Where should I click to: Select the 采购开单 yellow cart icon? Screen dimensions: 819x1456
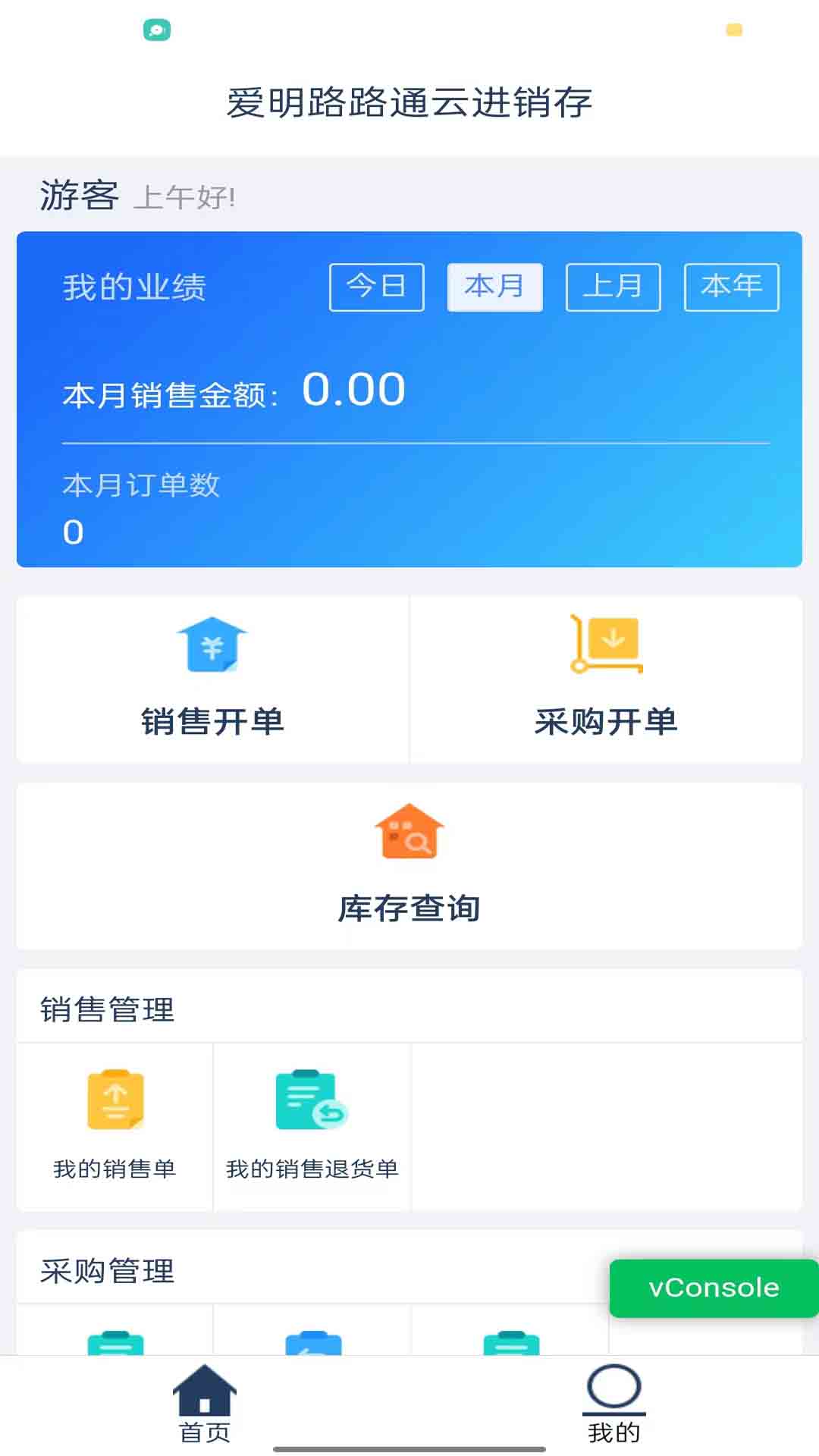point(607,645)
